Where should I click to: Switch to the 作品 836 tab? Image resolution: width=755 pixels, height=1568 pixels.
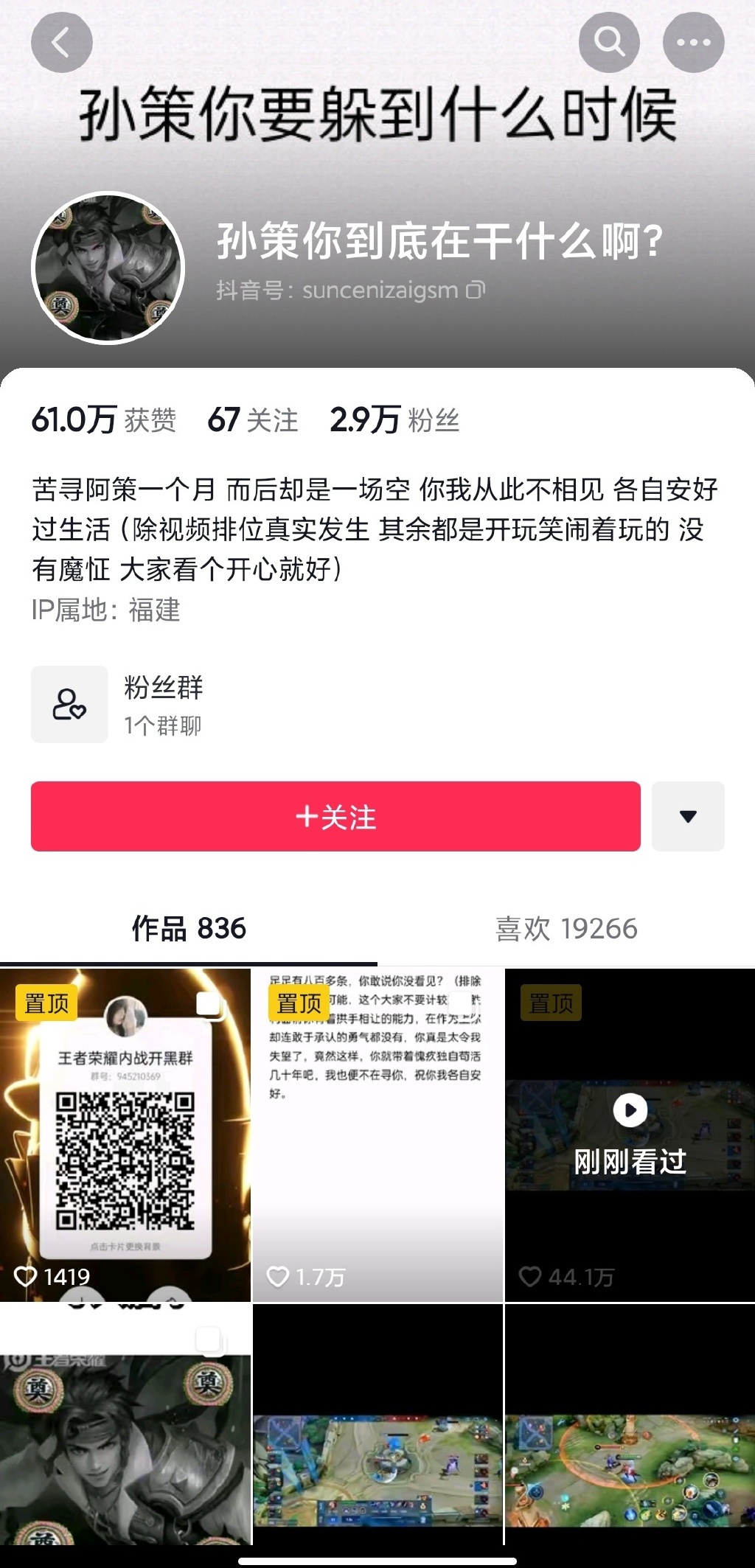[x=189, y=928]
